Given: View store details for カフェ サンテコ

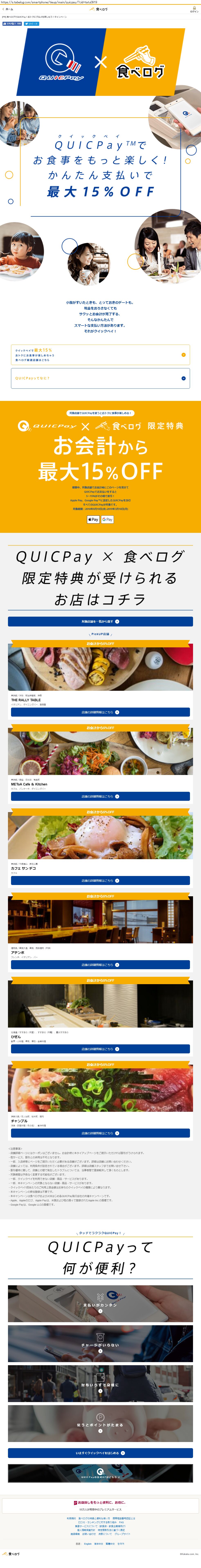Looking at the screenshot, I should click(x=100, y=880).
